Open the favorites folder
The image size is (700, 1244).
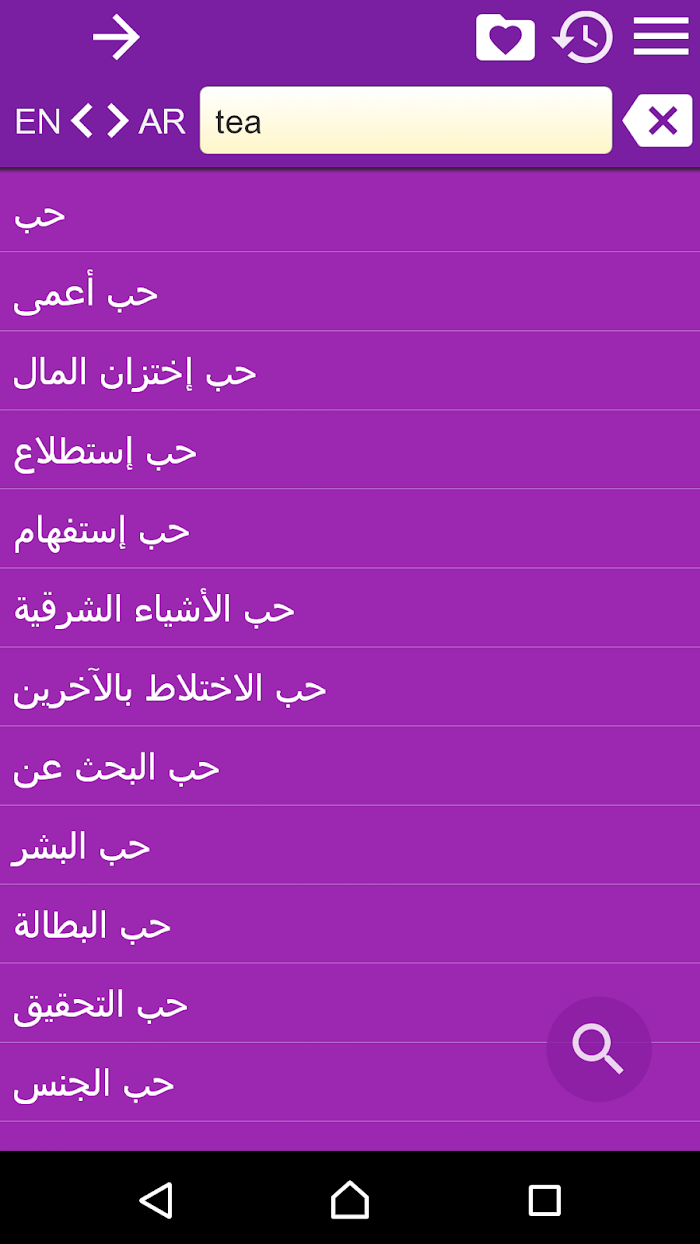505,38
